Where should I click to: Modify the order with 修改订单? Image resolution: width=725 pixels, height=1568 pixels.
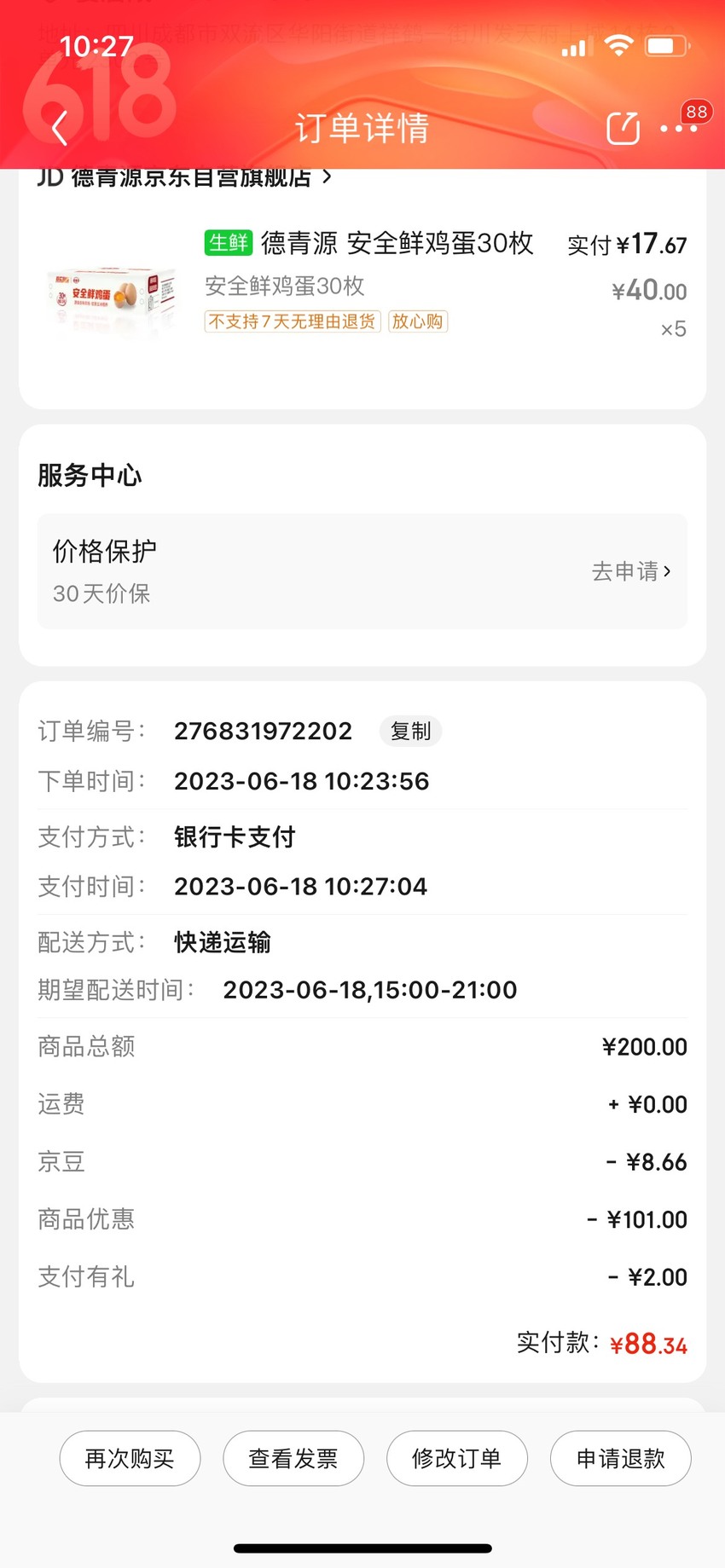pos(457,1458)
